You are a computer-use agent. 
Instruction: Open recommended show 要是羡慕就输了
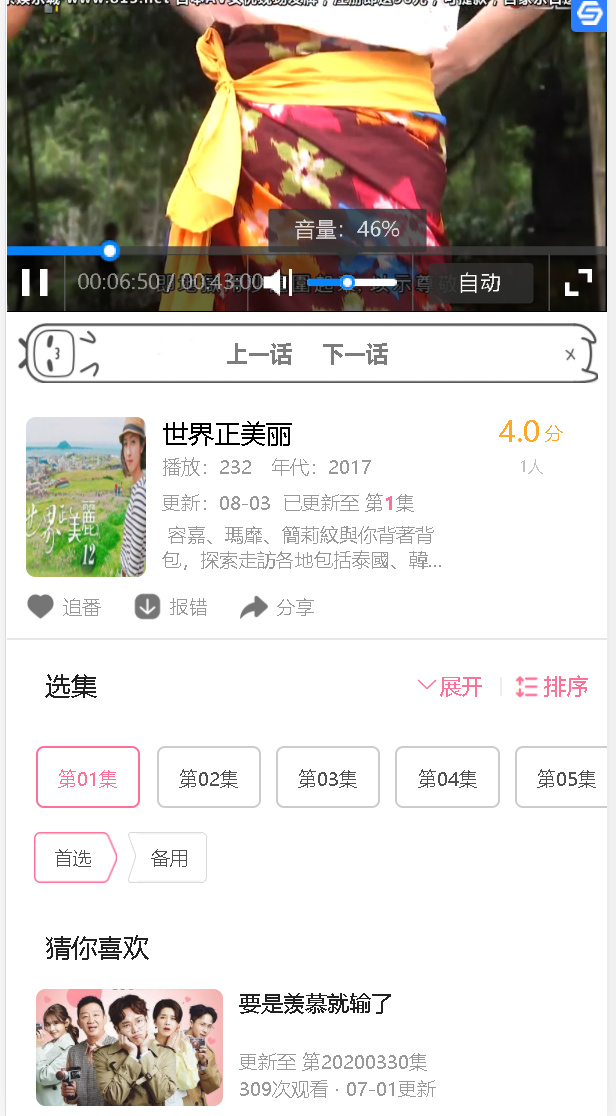316,1004
